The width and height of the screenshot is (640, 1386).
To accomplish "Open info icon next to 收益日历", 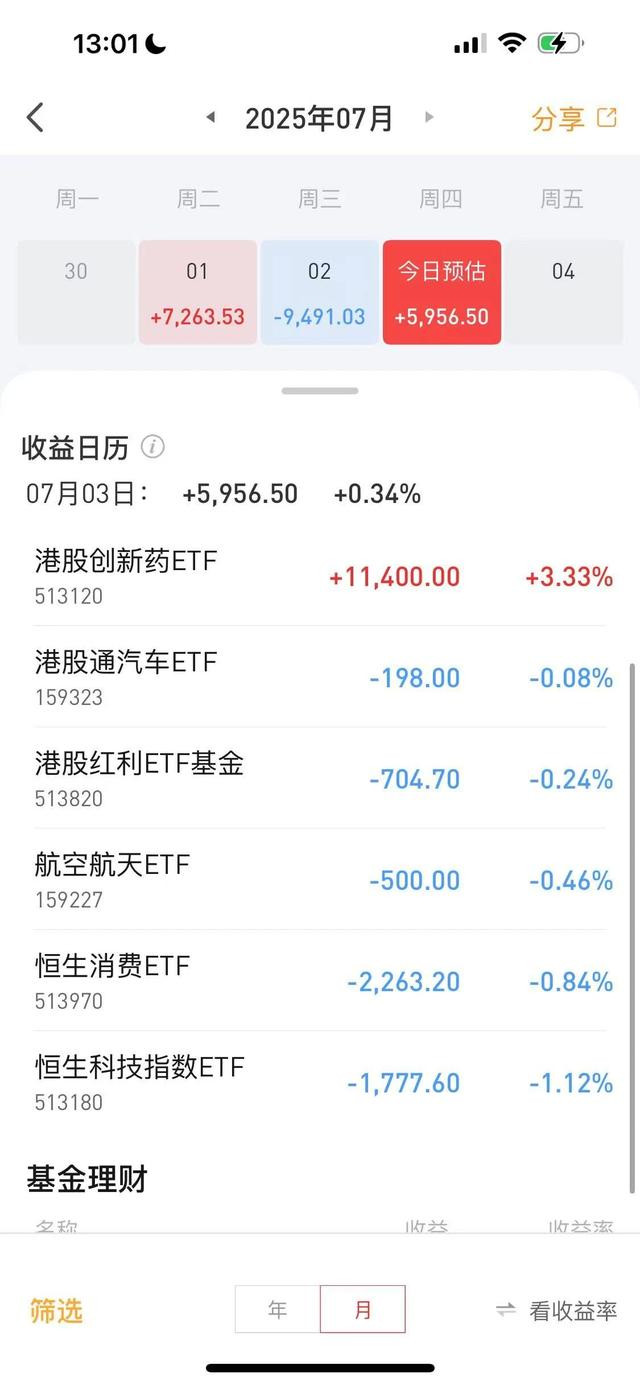I will [152, 447].
